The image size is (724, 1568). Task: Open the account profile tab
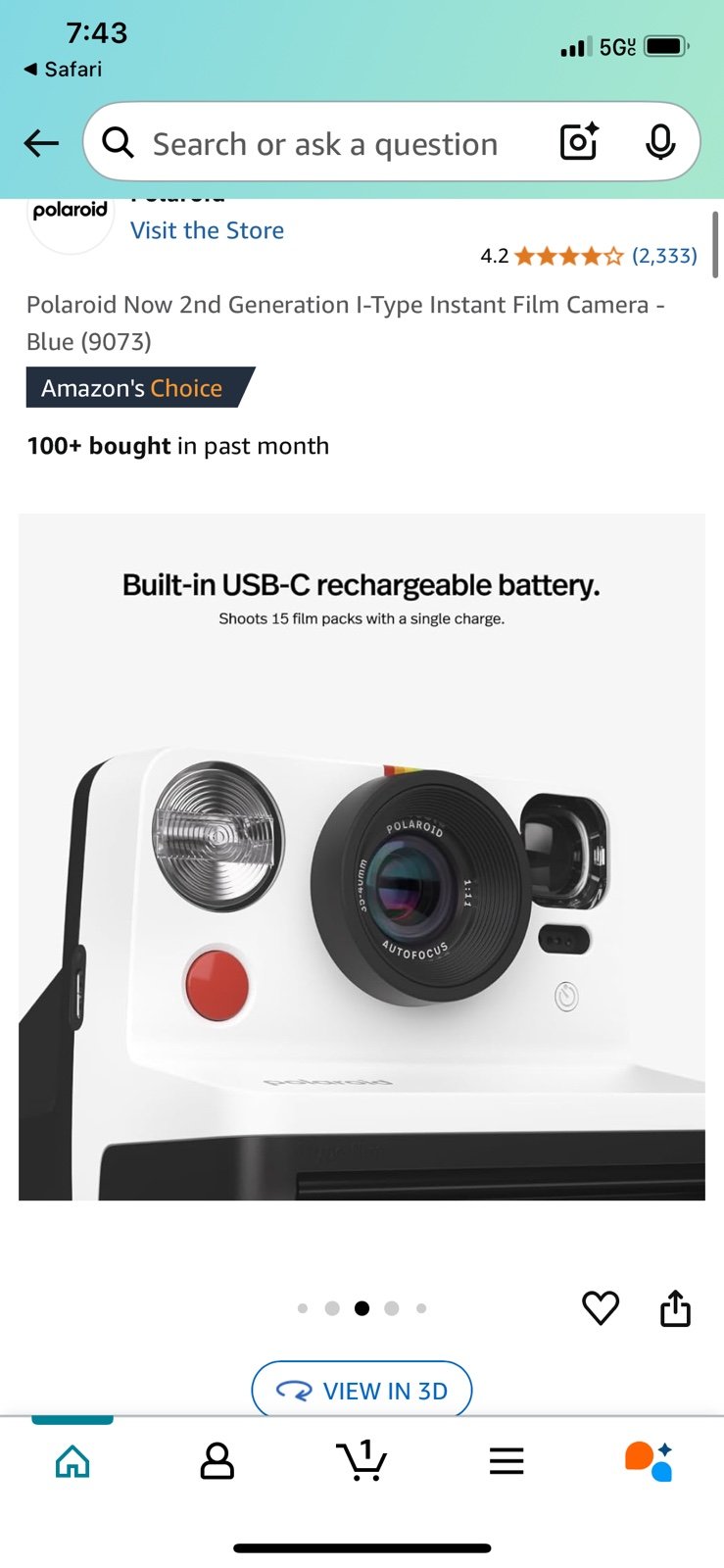tap(217, 1461)
